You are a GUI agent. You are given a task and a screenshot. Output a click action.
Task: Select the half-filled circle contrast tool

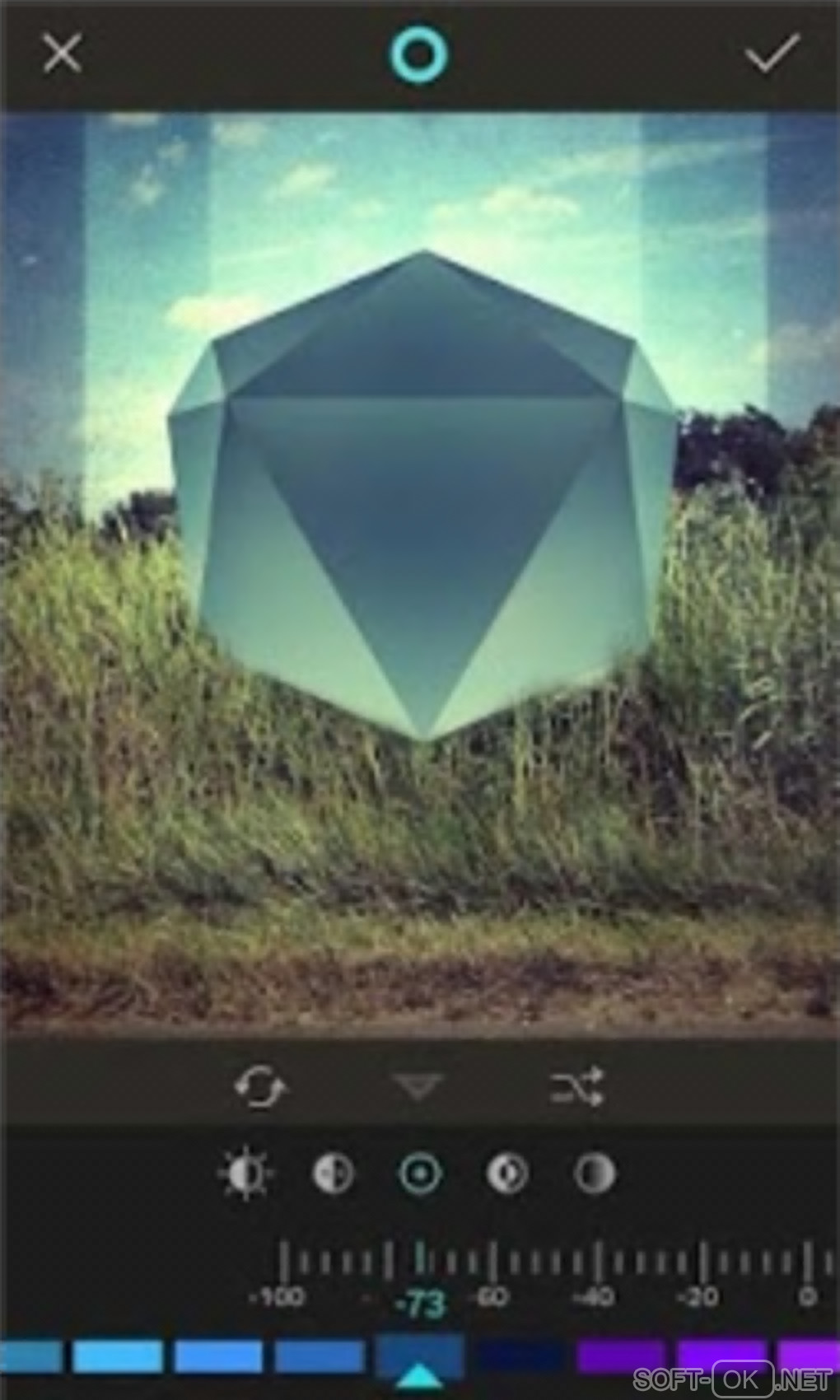(334, 1173)
